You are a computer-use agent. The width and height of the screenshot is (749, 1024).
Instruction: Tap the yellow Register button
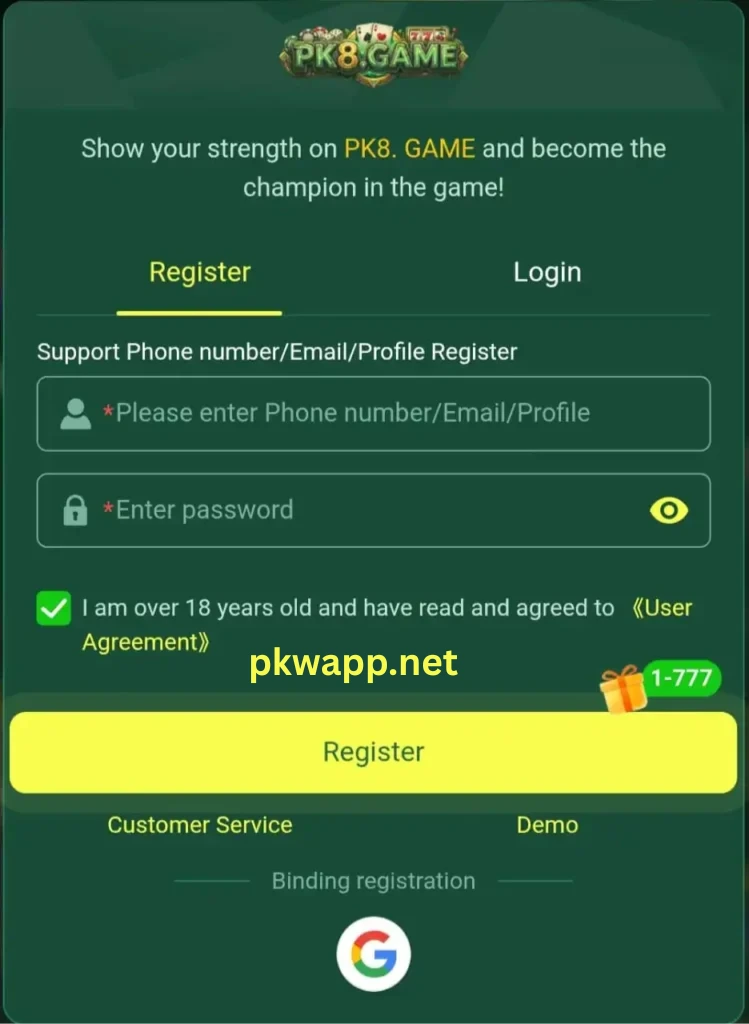(x=373, y=752)
